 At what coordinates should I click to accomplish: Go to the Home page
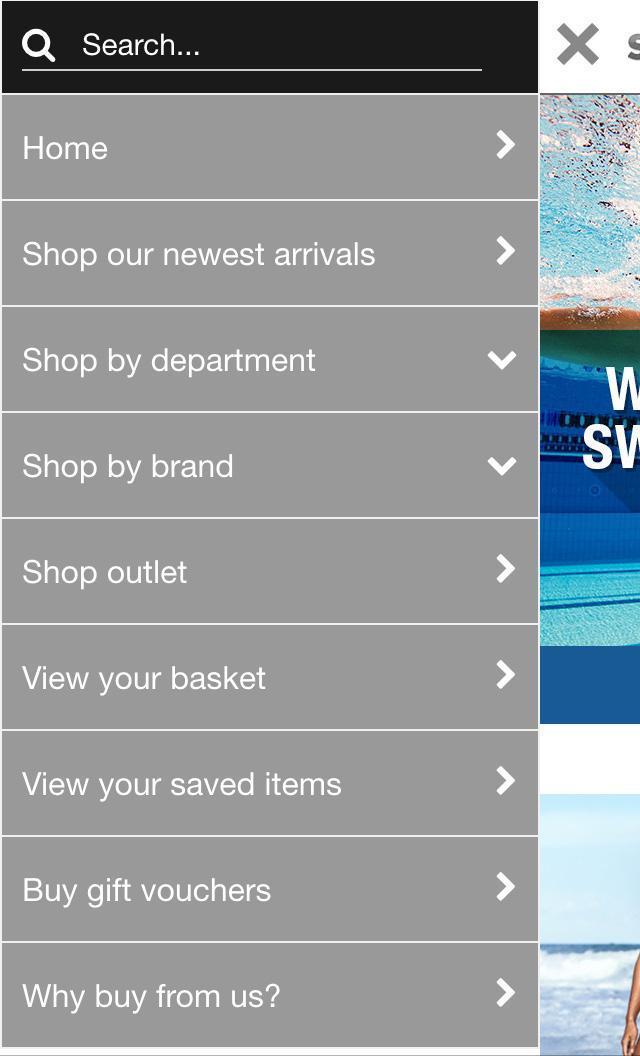point(269,148)
